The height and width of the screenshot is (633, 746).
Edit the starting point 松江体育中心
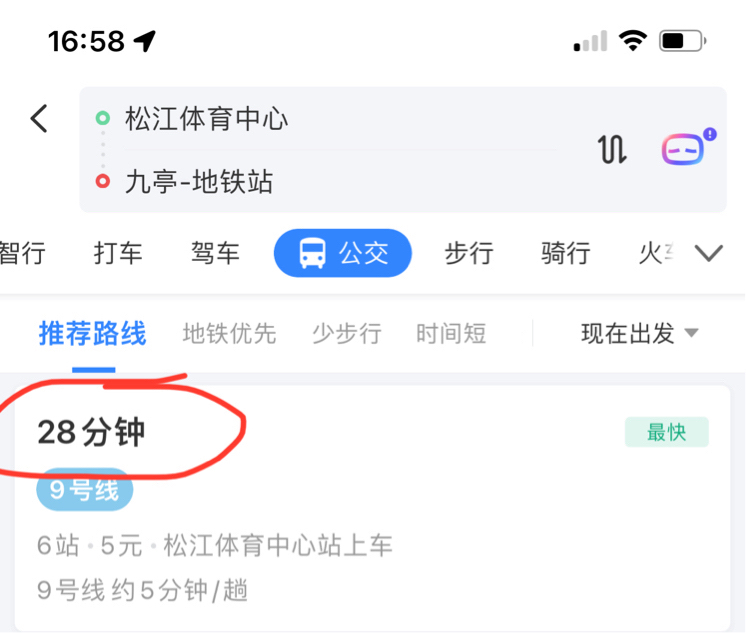tap(206, 120)
